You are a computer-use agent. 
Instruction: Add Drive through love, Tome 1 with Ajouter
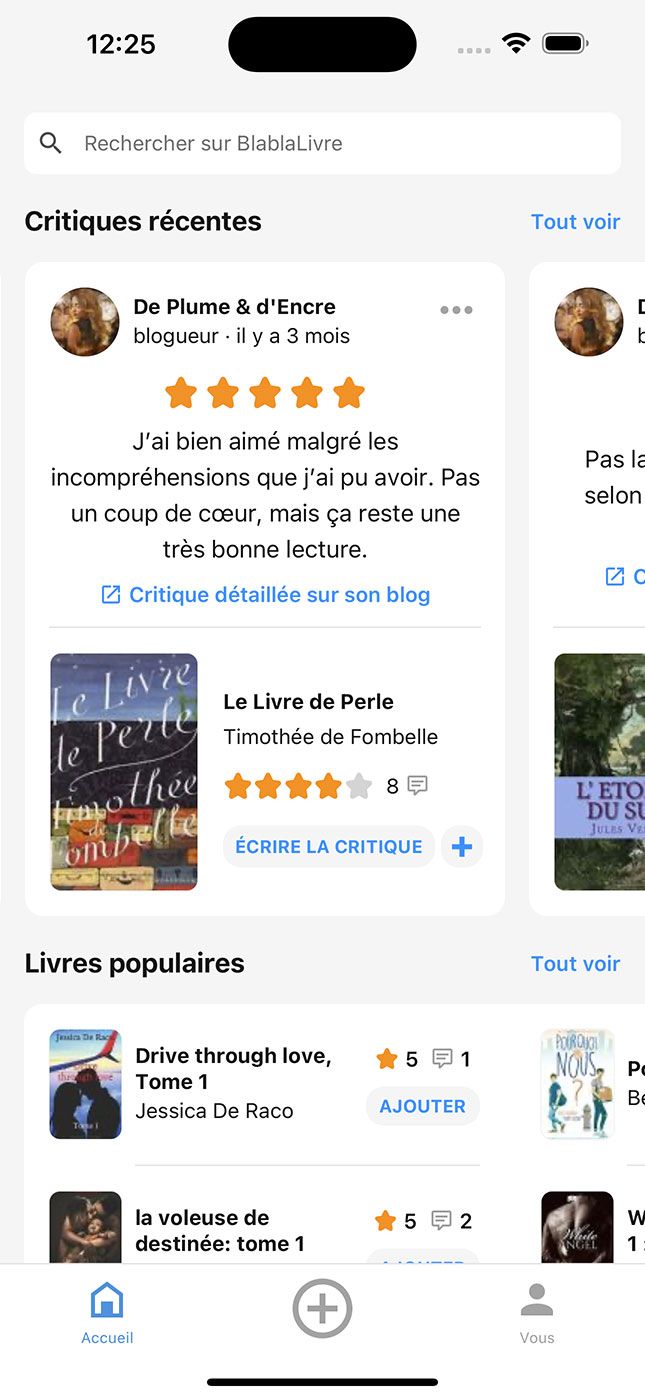click(x=423, y=1106)
